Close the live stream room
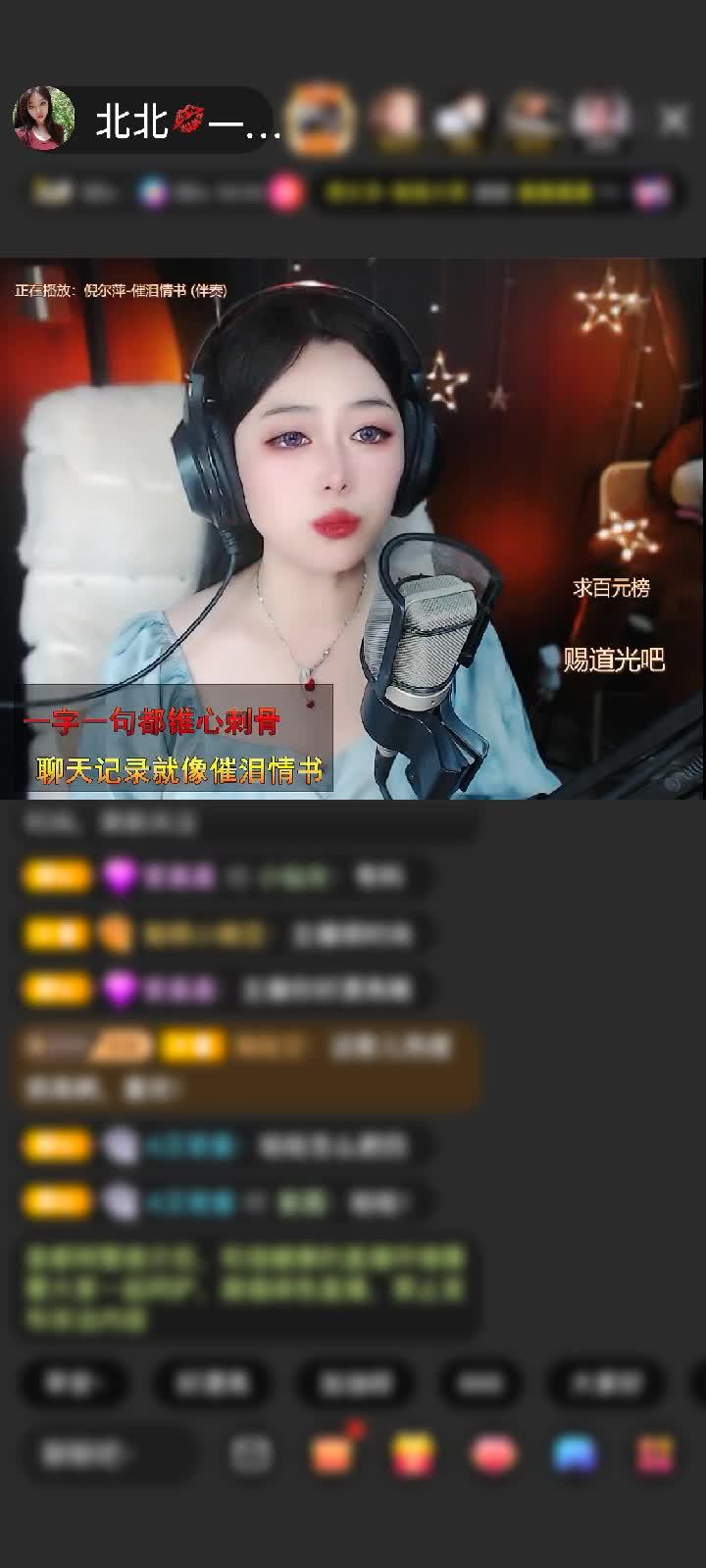706x1568 pixels. pos(674,121)
